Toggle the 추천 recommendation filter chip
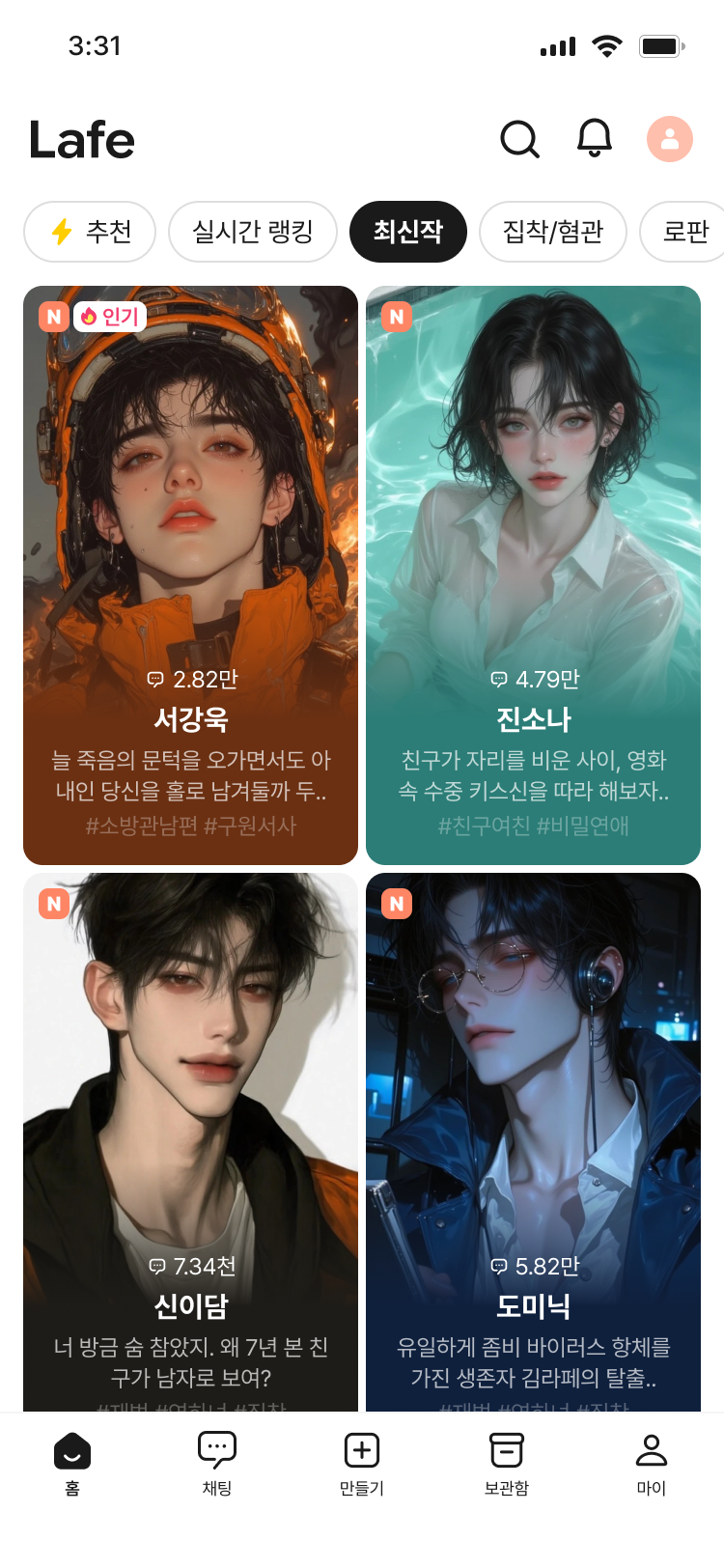 tap(90, 232)
